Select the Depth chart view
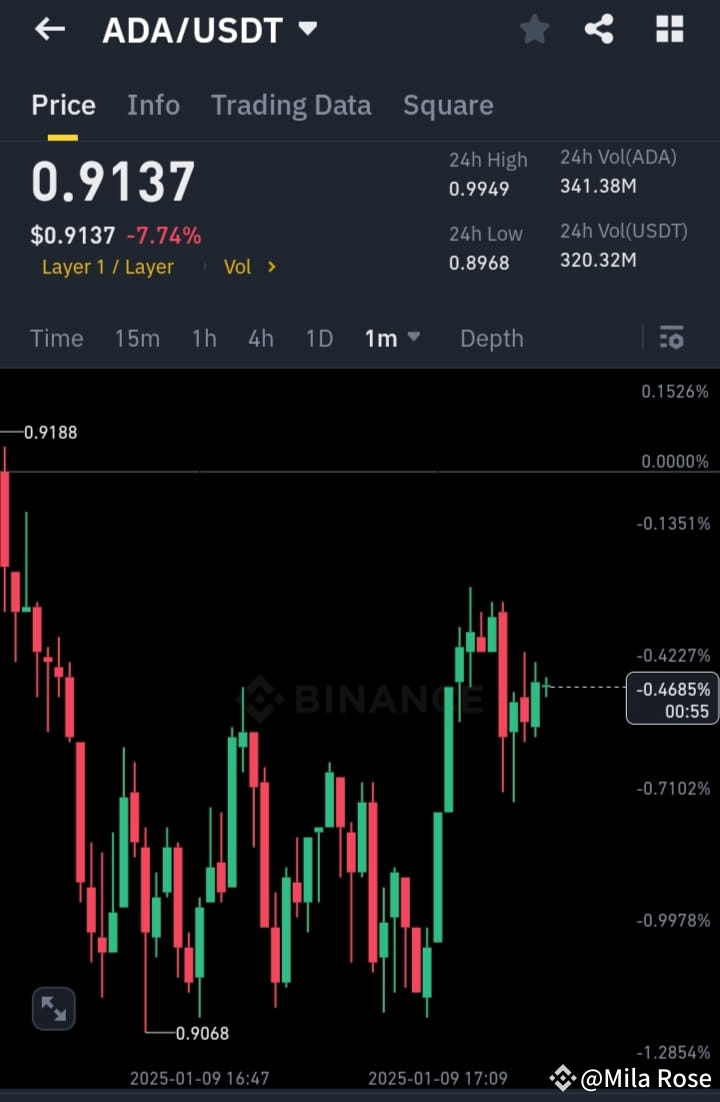 (x=491, y=338)
